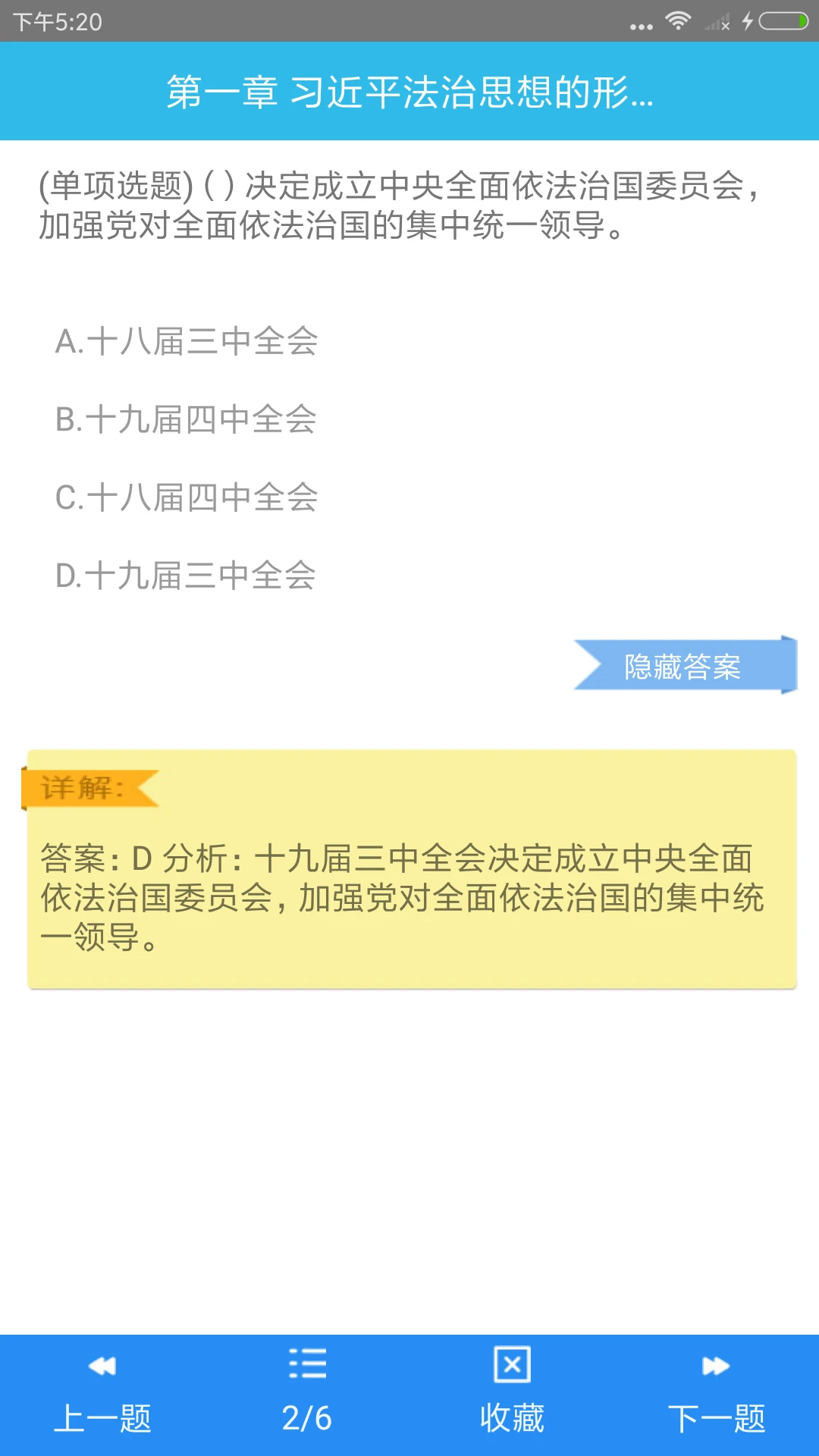
Task: Select option A 十八届三中全会
Action: (x=187, y=341)
